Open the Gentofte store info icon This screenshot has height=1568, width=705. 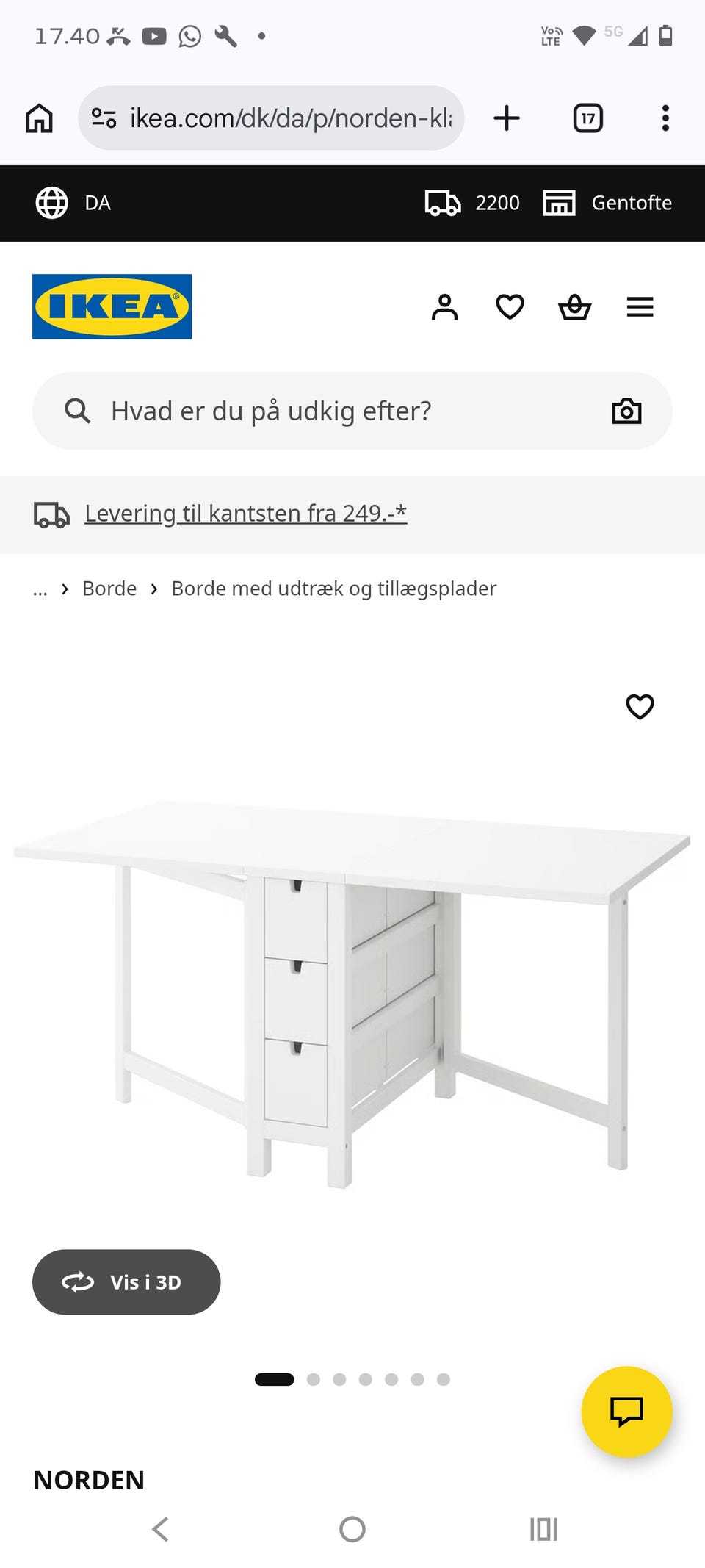pyautogui.click(x=560, y=203)
